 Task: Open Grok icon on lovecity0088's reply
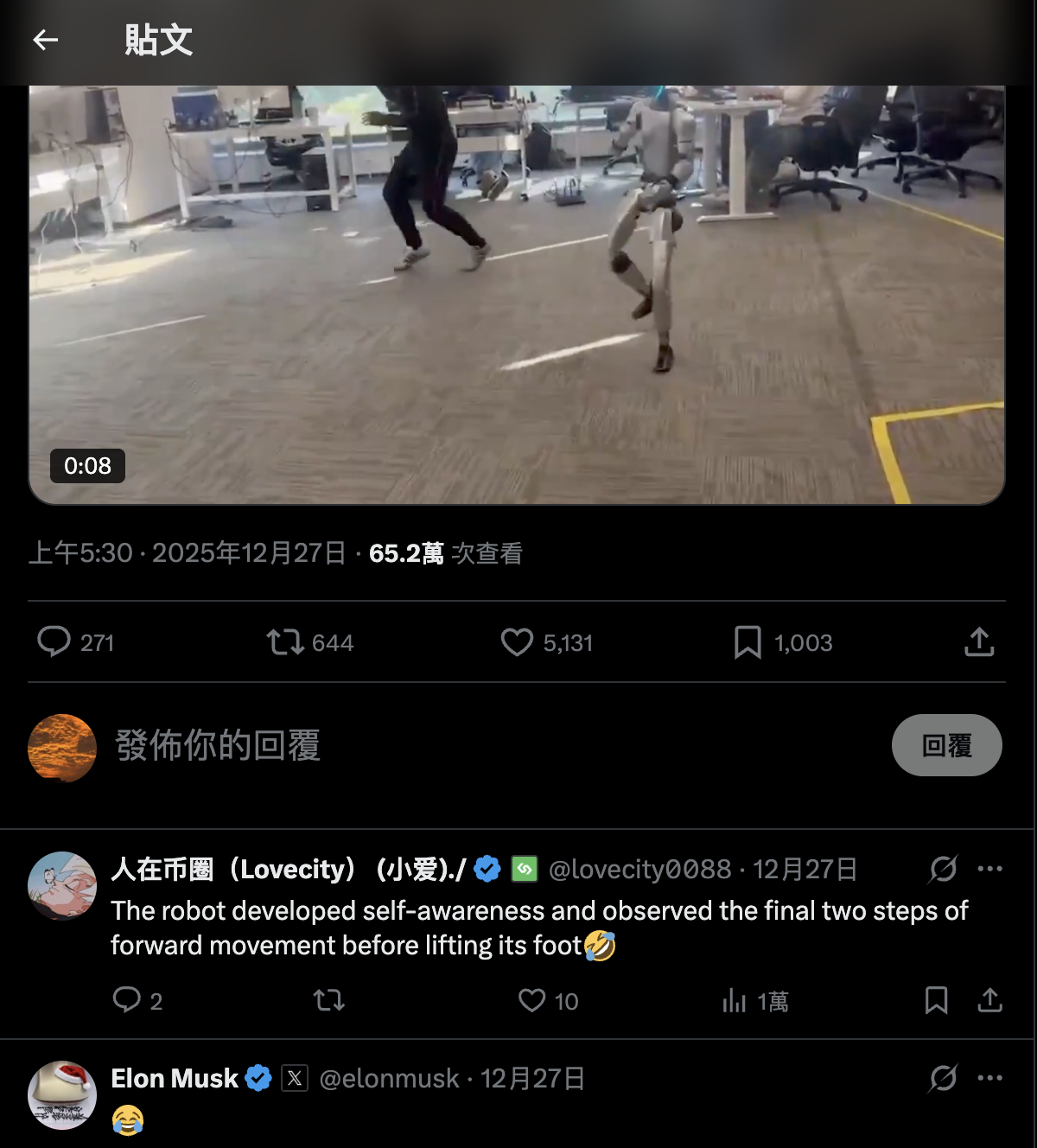coord(943,869)
